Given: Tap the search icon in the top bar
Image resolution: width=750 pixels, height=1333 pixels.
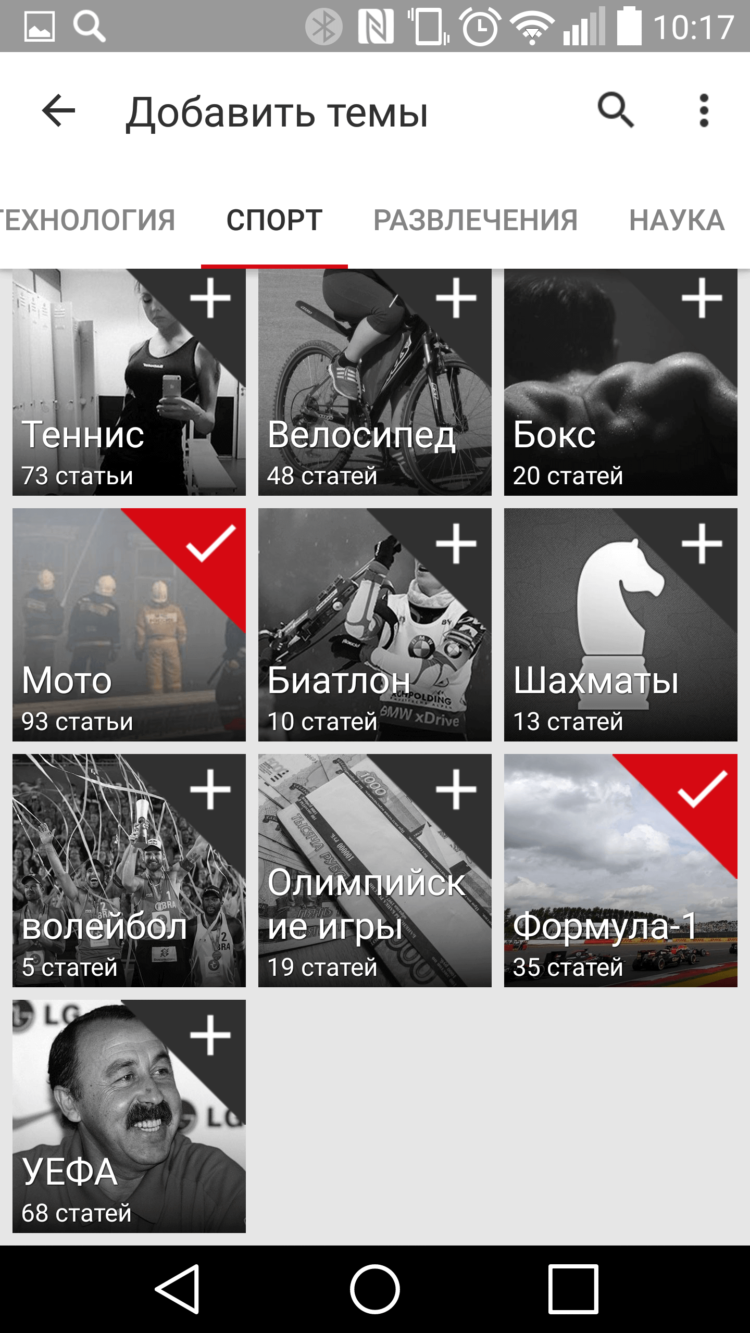Looking at the screenshot, I should tap(614, 110).
